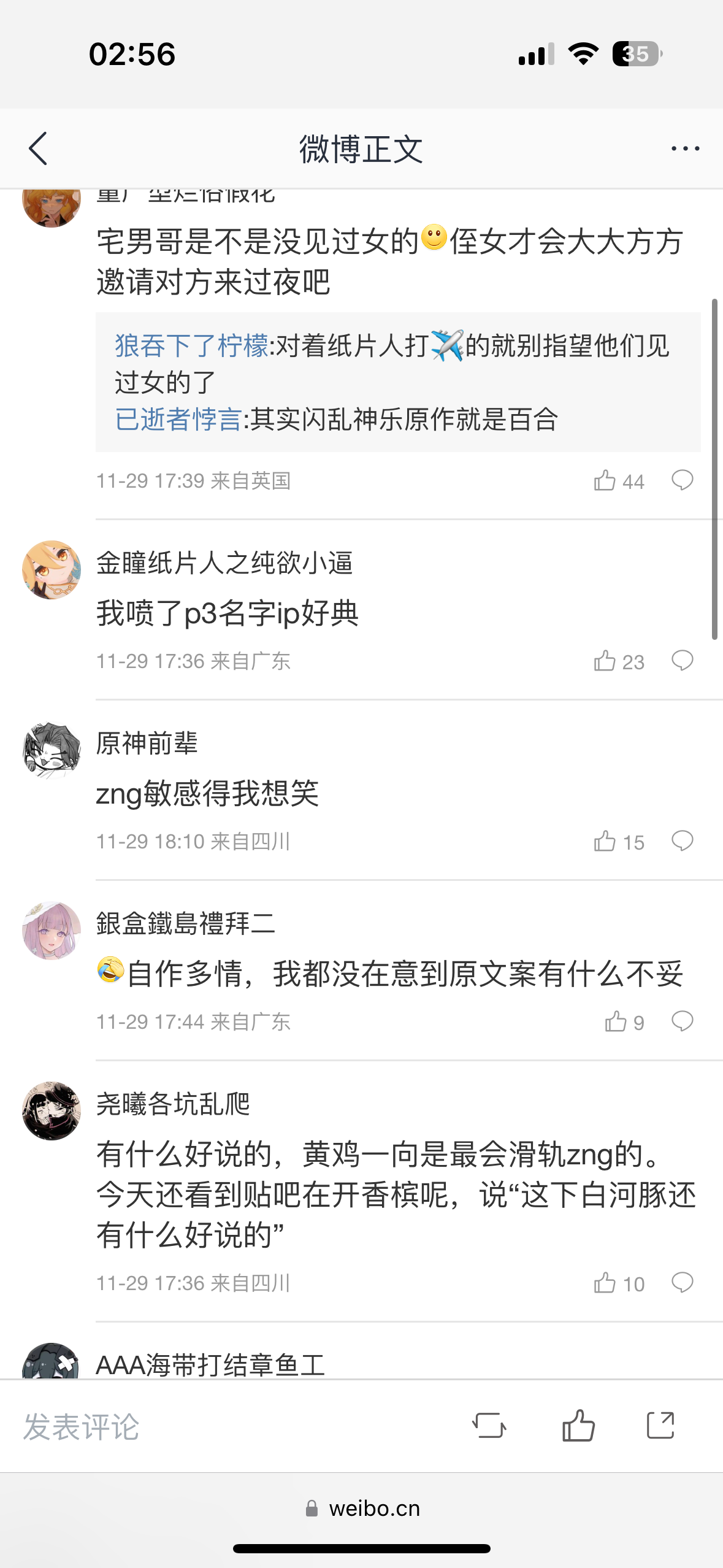Reply to 銀盒鐵島禮拜二's comment

682,1021
